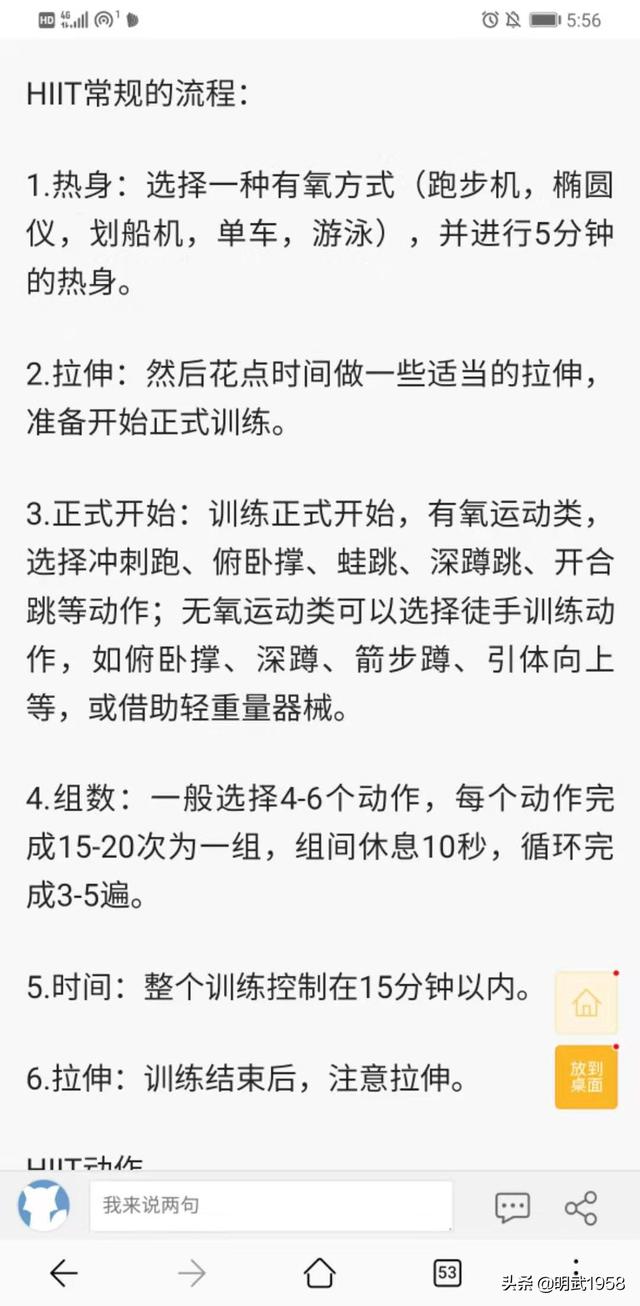Tap the 放到桌面 button
The image size is (640, 1306).
[586, 1076]
